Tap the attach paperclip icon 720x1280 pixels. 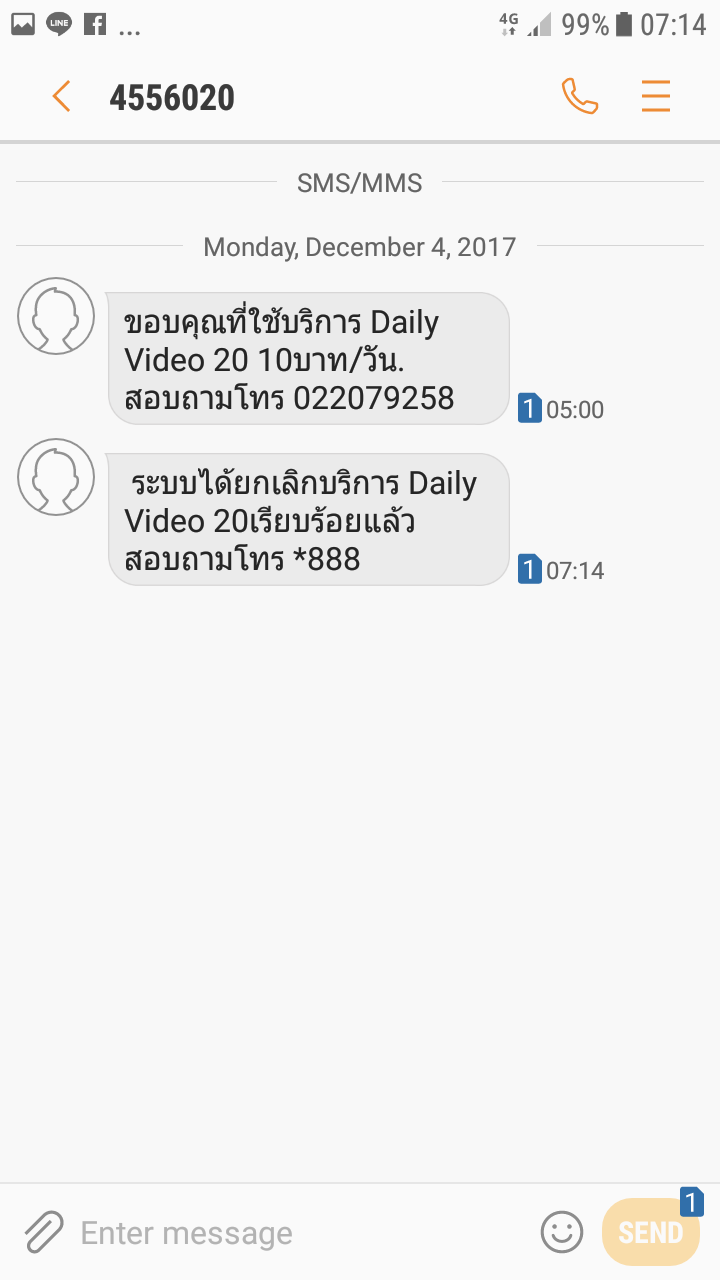(x=43, y=1232)
